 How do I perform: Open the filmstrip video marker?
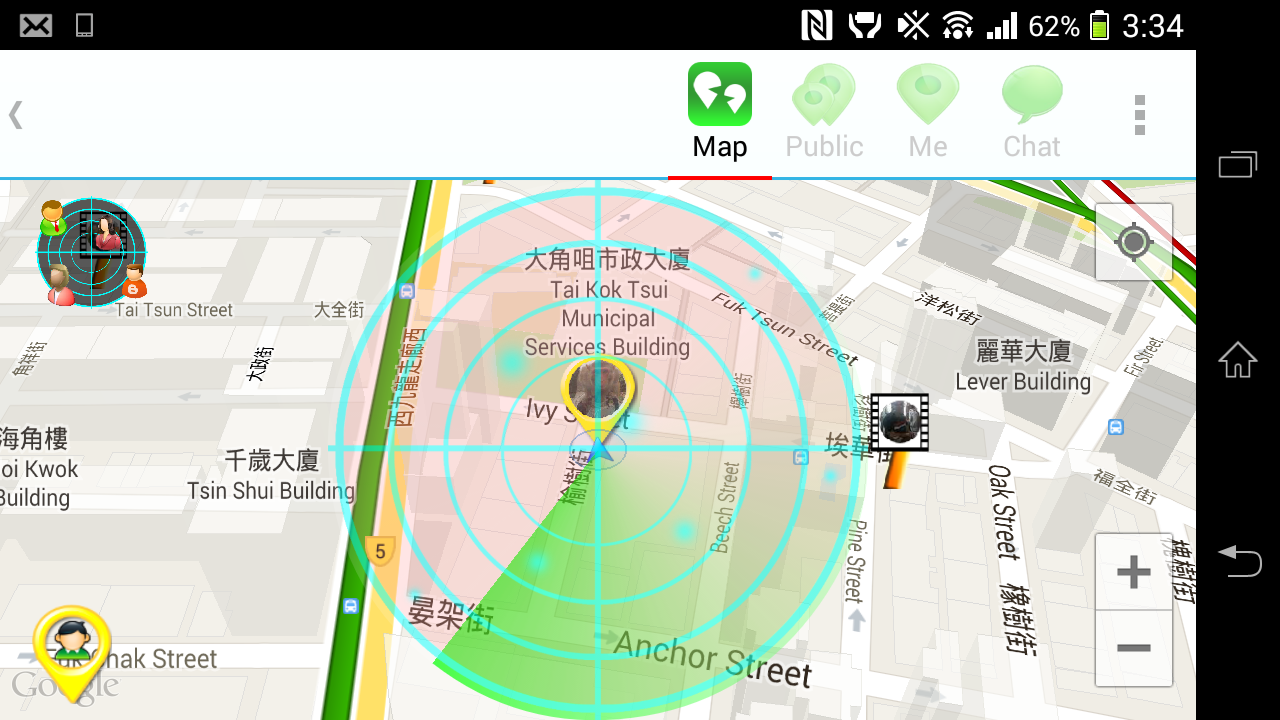(900, 422)
